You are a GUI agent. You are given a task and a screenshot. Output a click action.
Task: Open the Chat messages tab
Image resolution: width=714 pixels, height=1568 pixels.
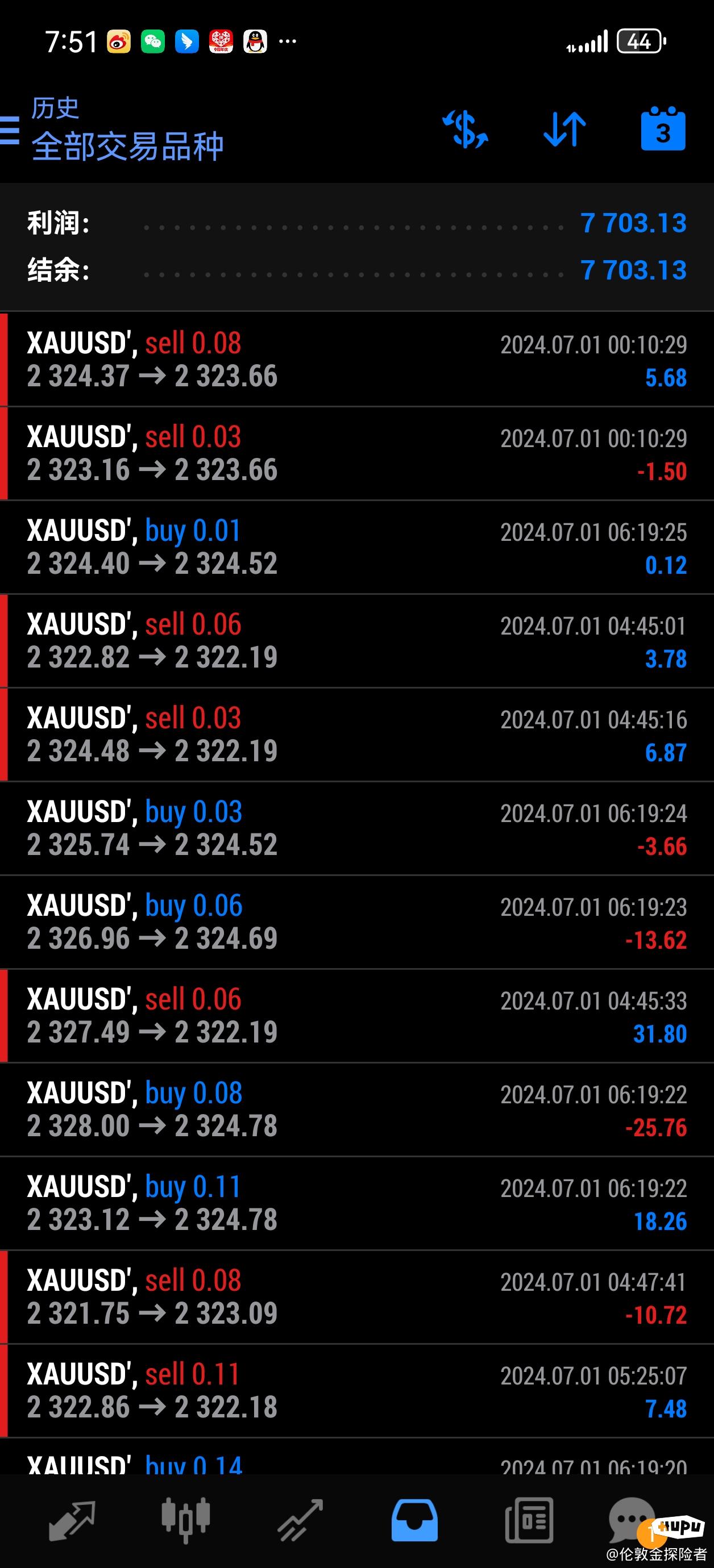click(631, 1520)
